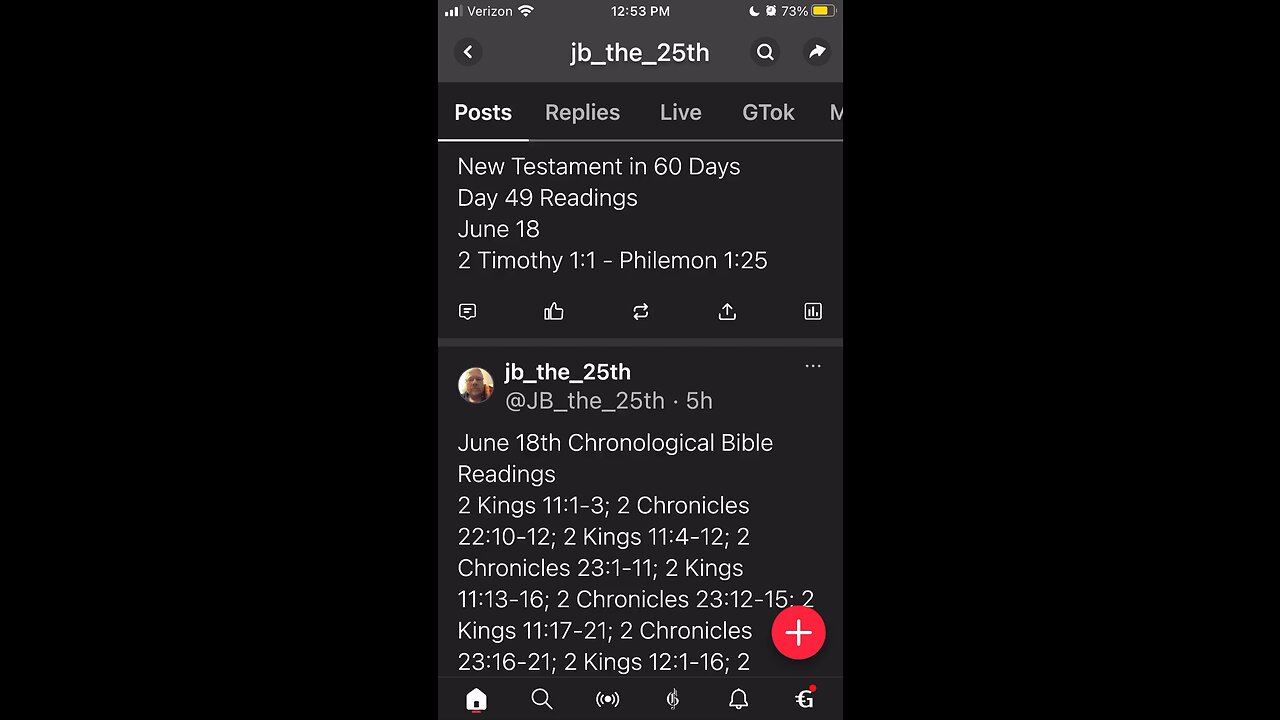The image size is (1280, 720).
Task: Open the Search tab in bottom navigation
Action: (x=542, y=700)
